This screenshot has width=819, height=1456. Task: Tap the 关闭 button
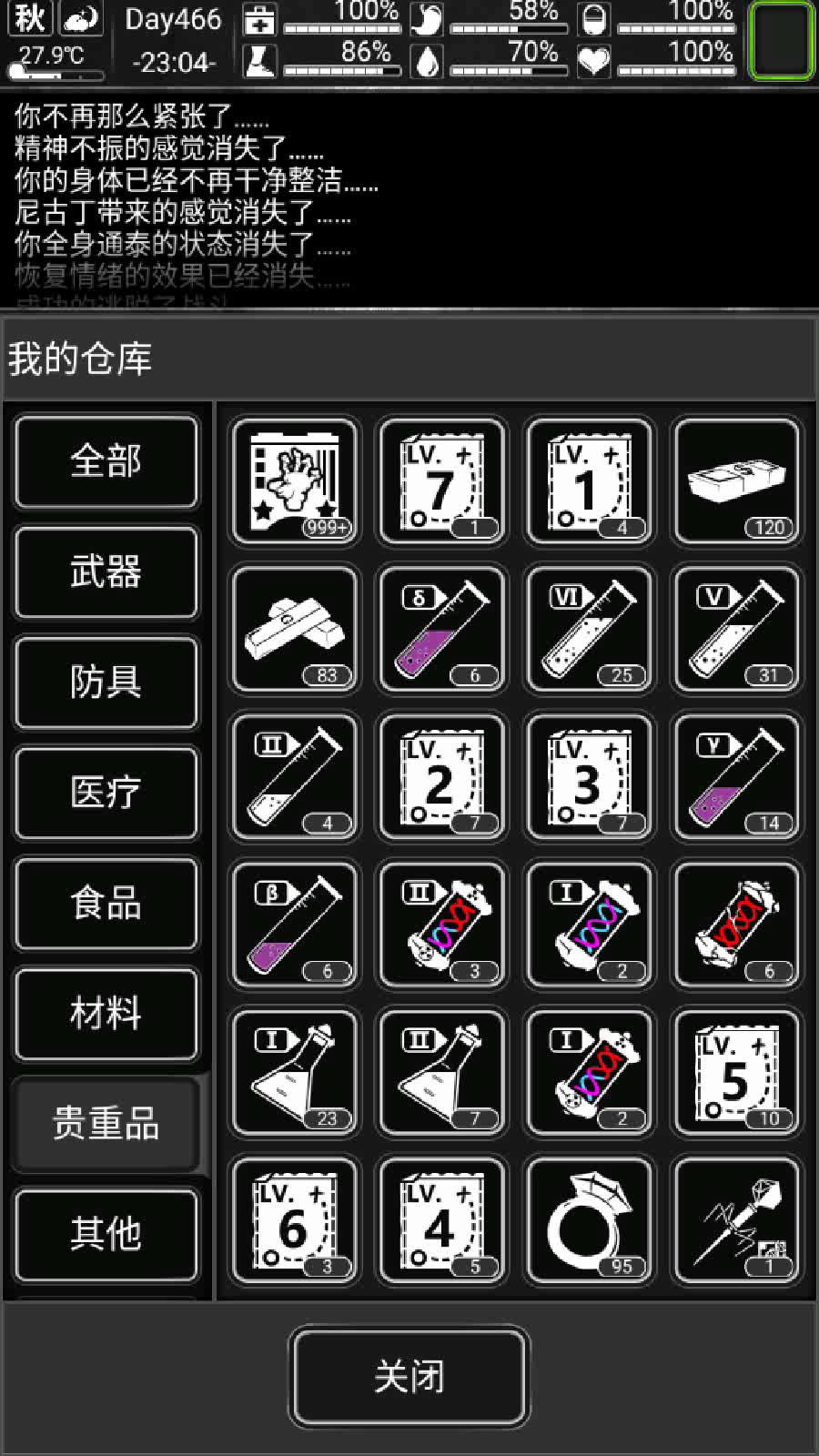coord(409,1376)
